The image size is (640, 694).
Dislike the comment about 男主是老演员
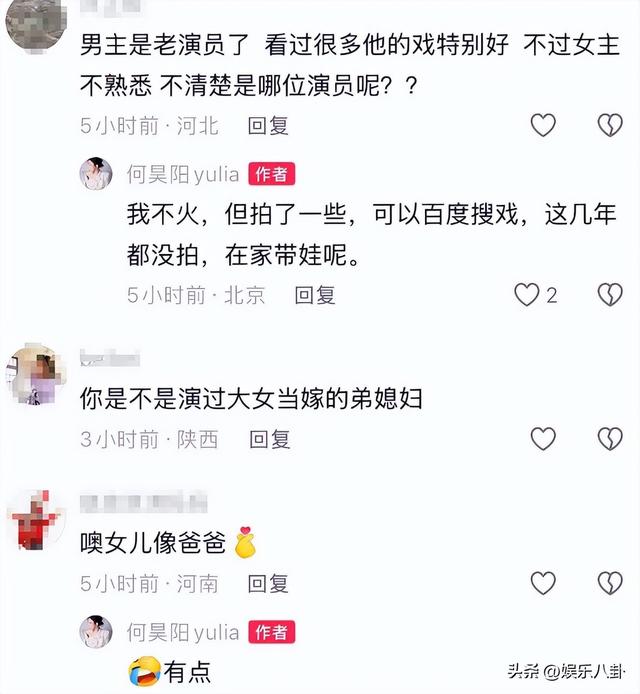(x=609, y=125)
